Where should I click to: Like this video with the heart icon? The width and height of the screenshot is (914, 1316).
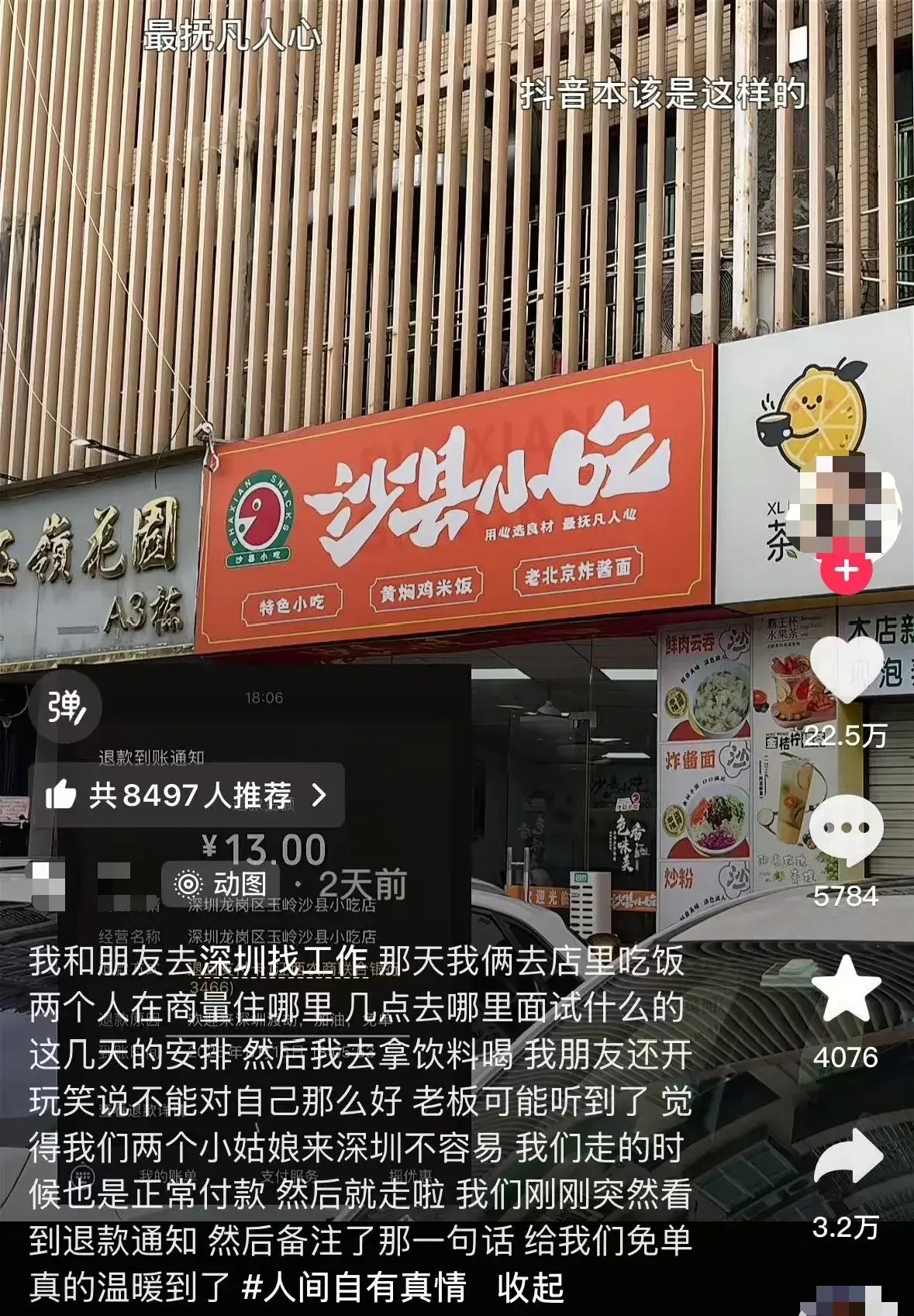pyautogui.click(x=846, y=669)
